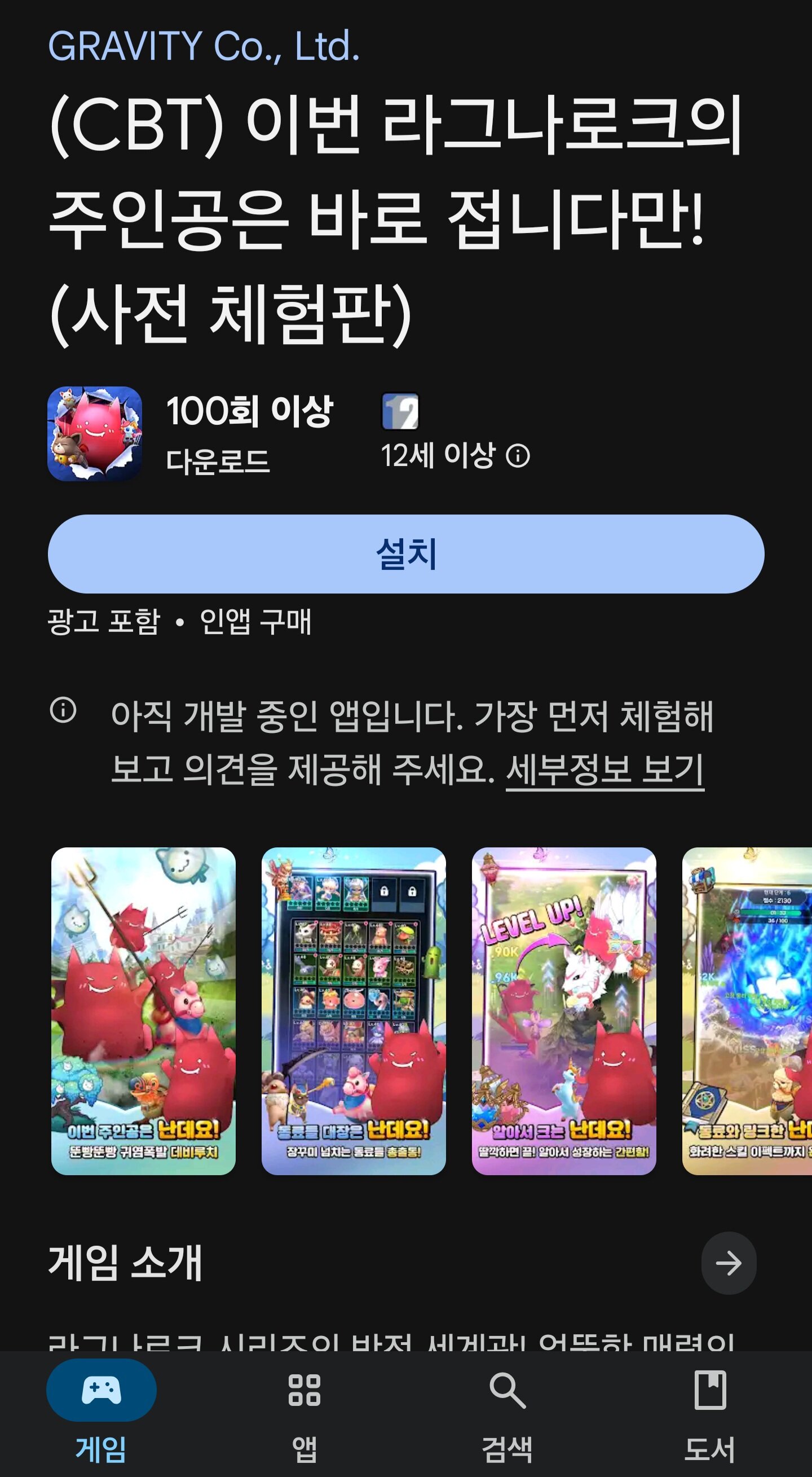
Task: Open the 세부정보 보기 link
Action: pyautogui.click(x=604, y=770)
